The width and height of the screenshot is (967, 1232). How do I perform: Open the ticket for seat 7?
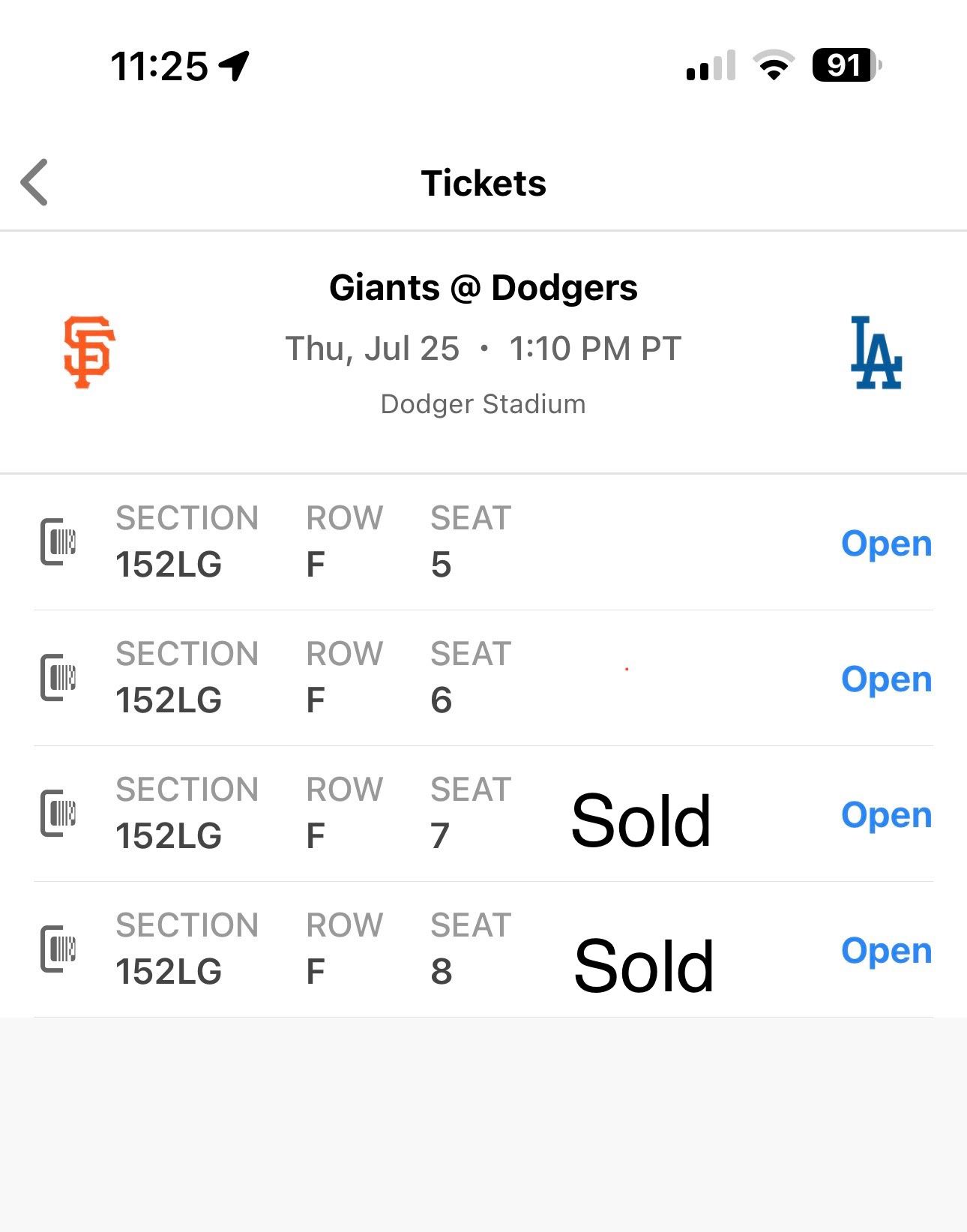pos(887,816)
